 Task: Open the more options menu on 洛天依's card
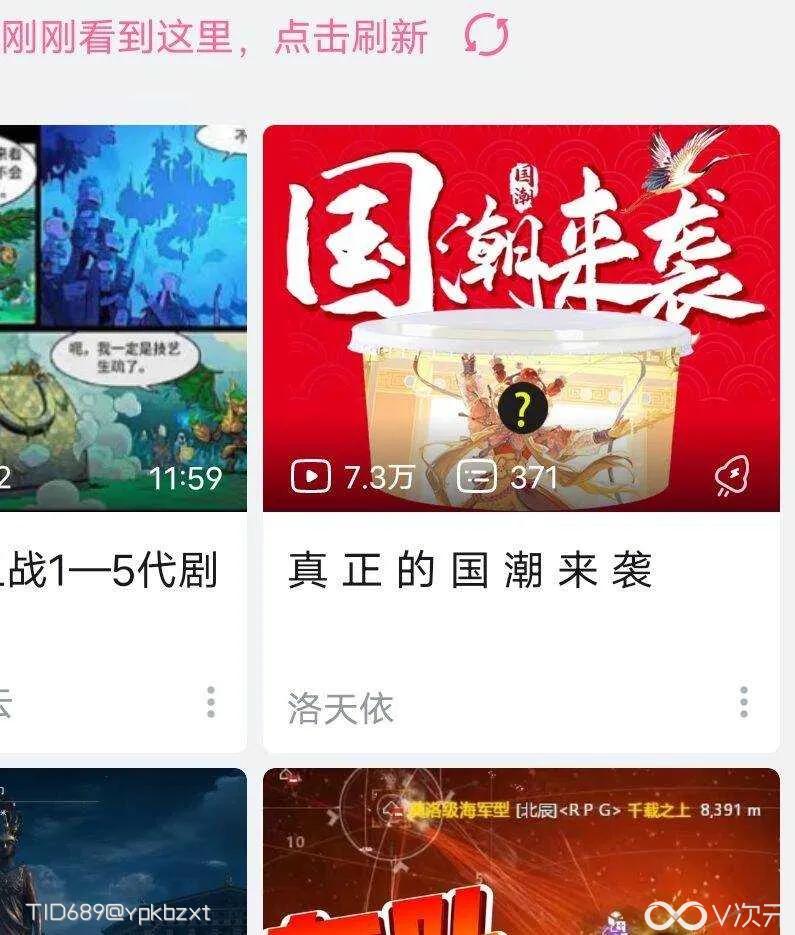pyautogui.click(x=743, y=702)
